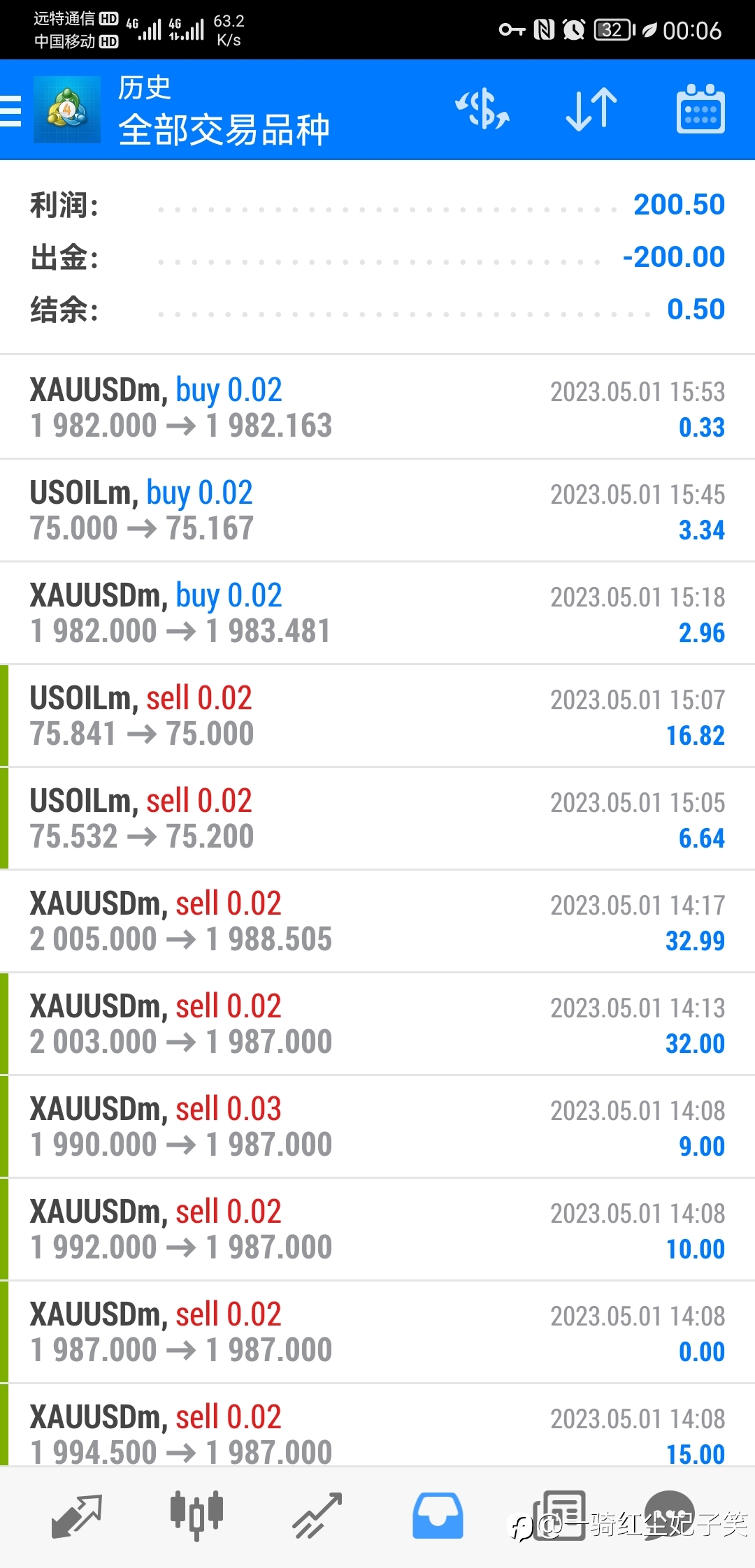Open XAUUSDm buy trade at 15:53
The image size is (755, 1568).
(377, 407)
